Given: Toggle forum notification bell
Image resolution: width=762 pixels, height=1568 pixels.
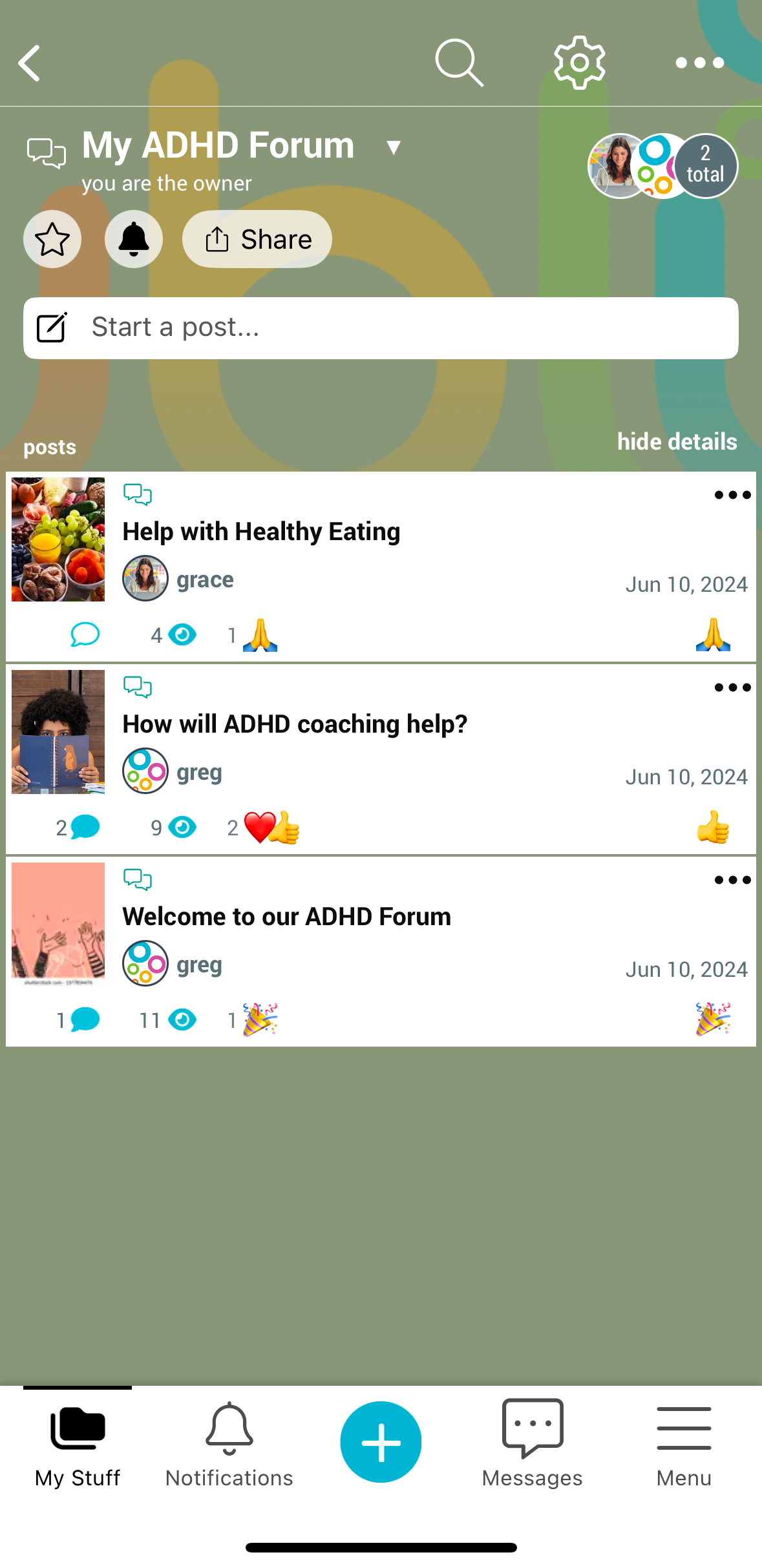Looking at the screenshot, I should 134,239.
